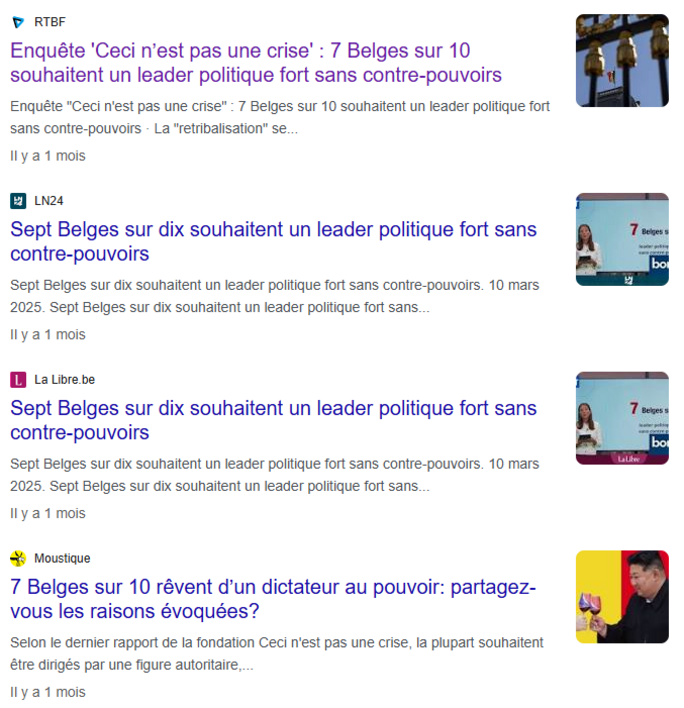Open the RTBF 'Ceci n'est pas une crise' article
The height and width of the screenshot is (708, 684).
(x=255, y=63)
